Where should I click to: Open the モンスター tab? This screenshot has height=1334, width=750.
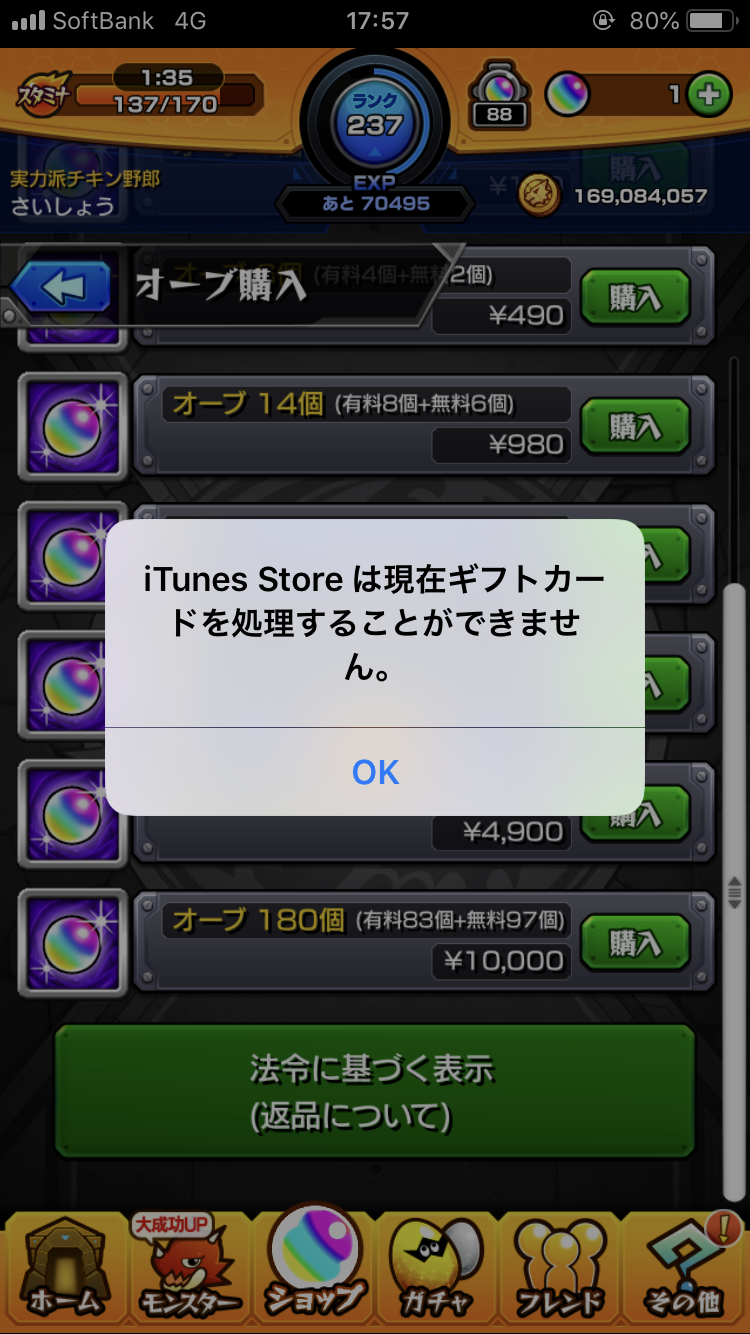pos(187,1268)
